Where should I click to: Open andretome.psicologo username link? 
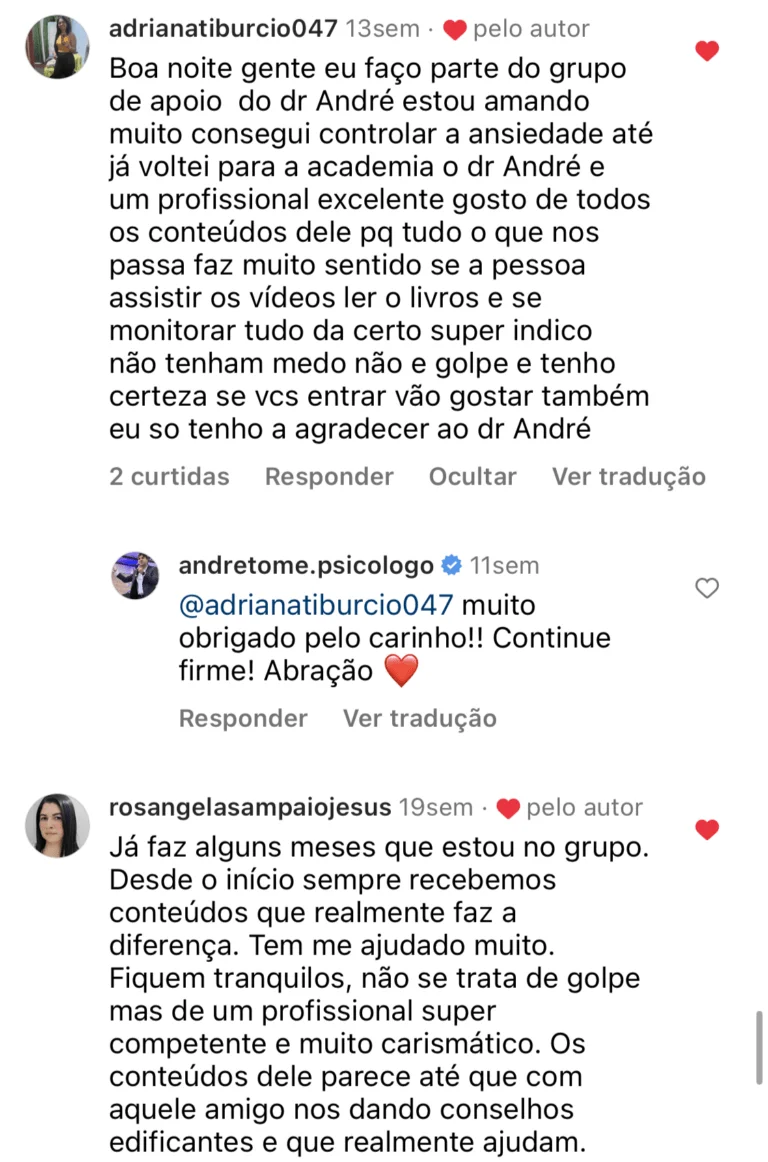[x=306, y=566]
